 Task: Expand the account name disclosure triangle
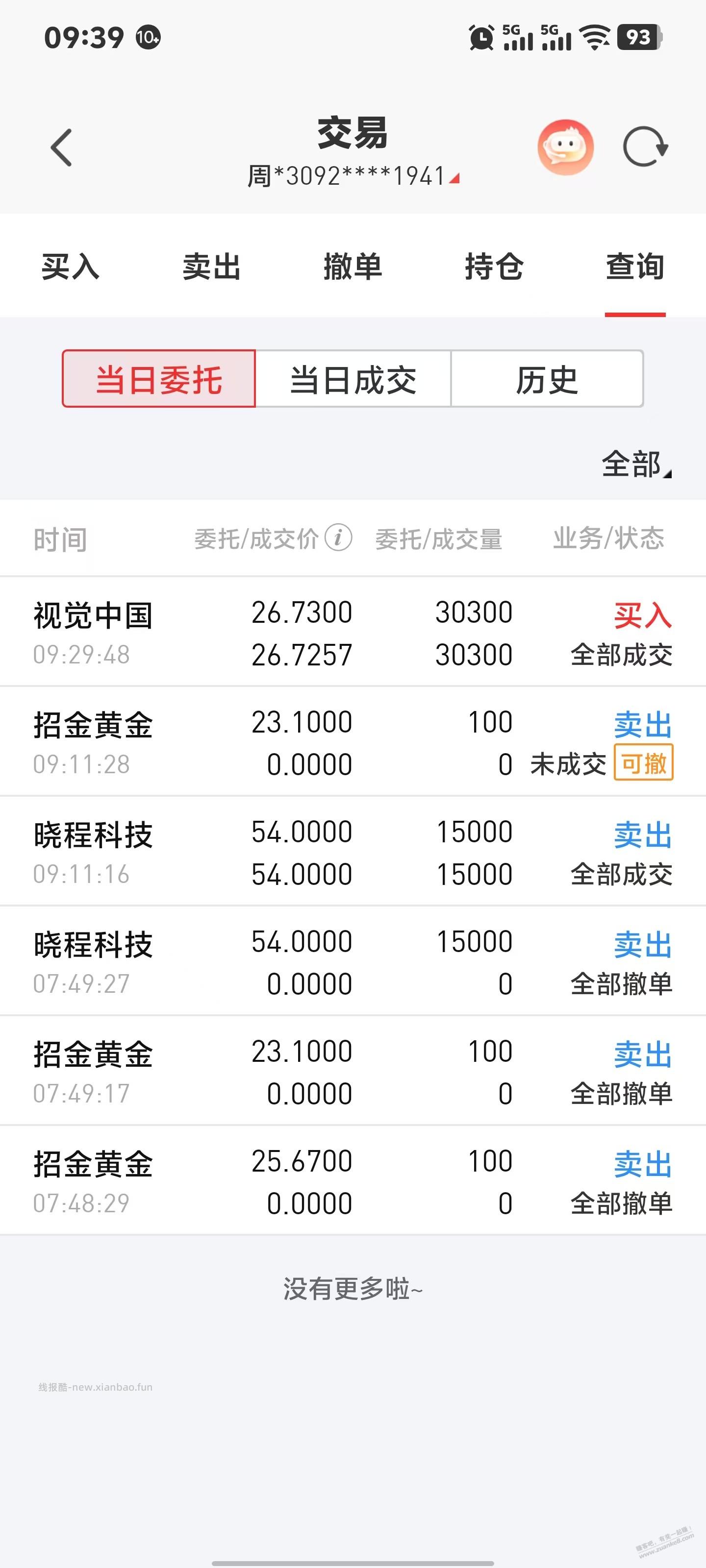tap(454, 178)
